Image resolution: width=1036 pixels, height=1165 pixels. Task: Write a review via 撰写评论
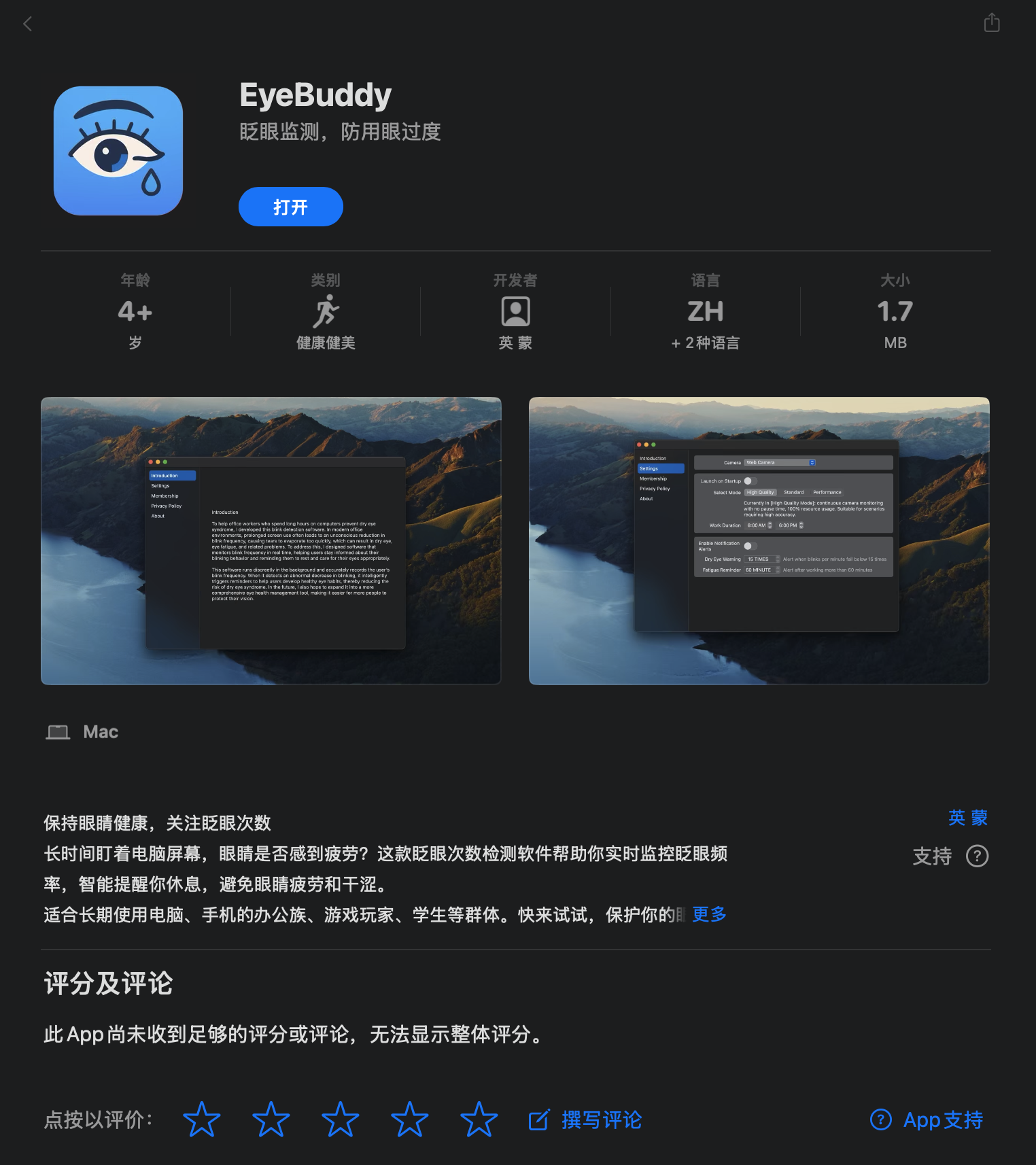[586, 1119]
